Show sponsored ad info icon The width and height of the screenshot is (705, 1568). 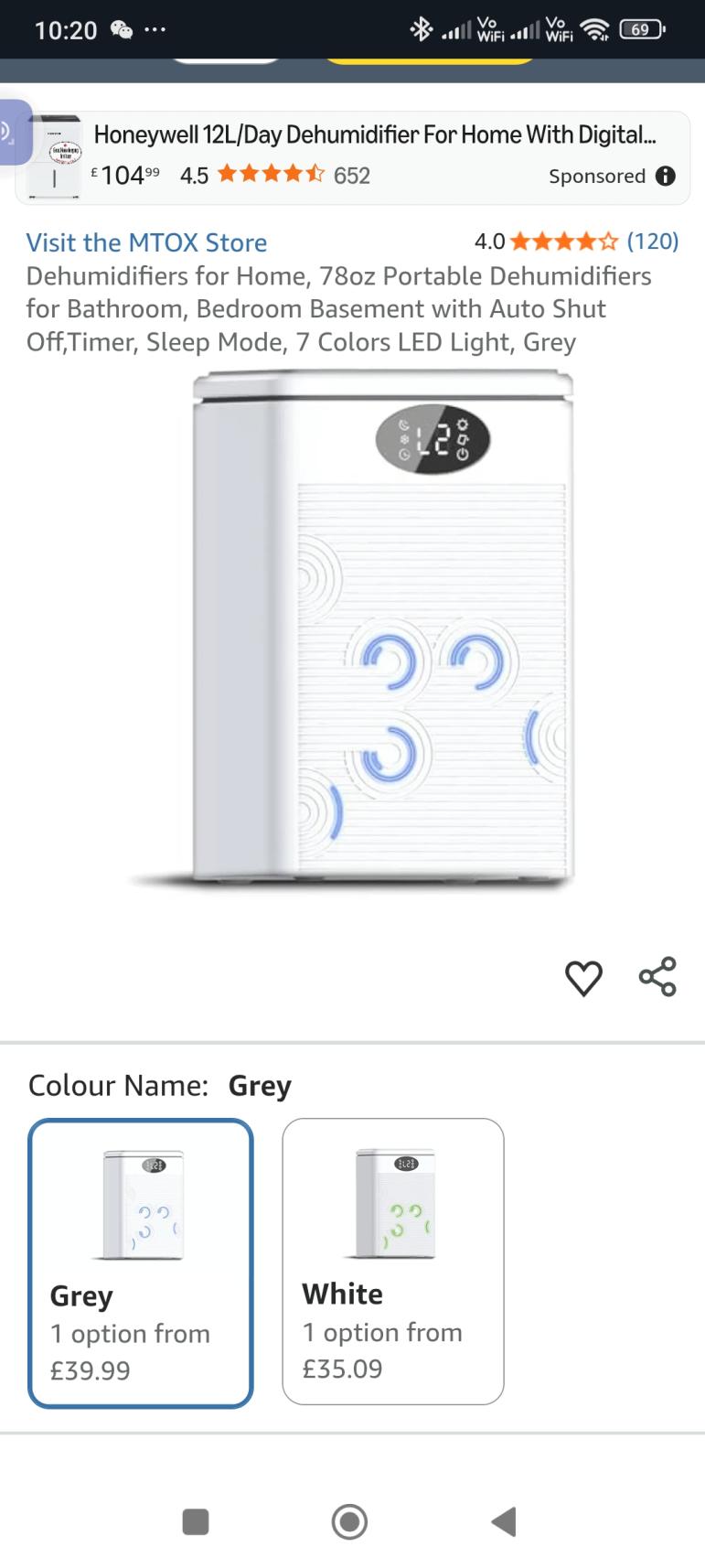point(666,177)
